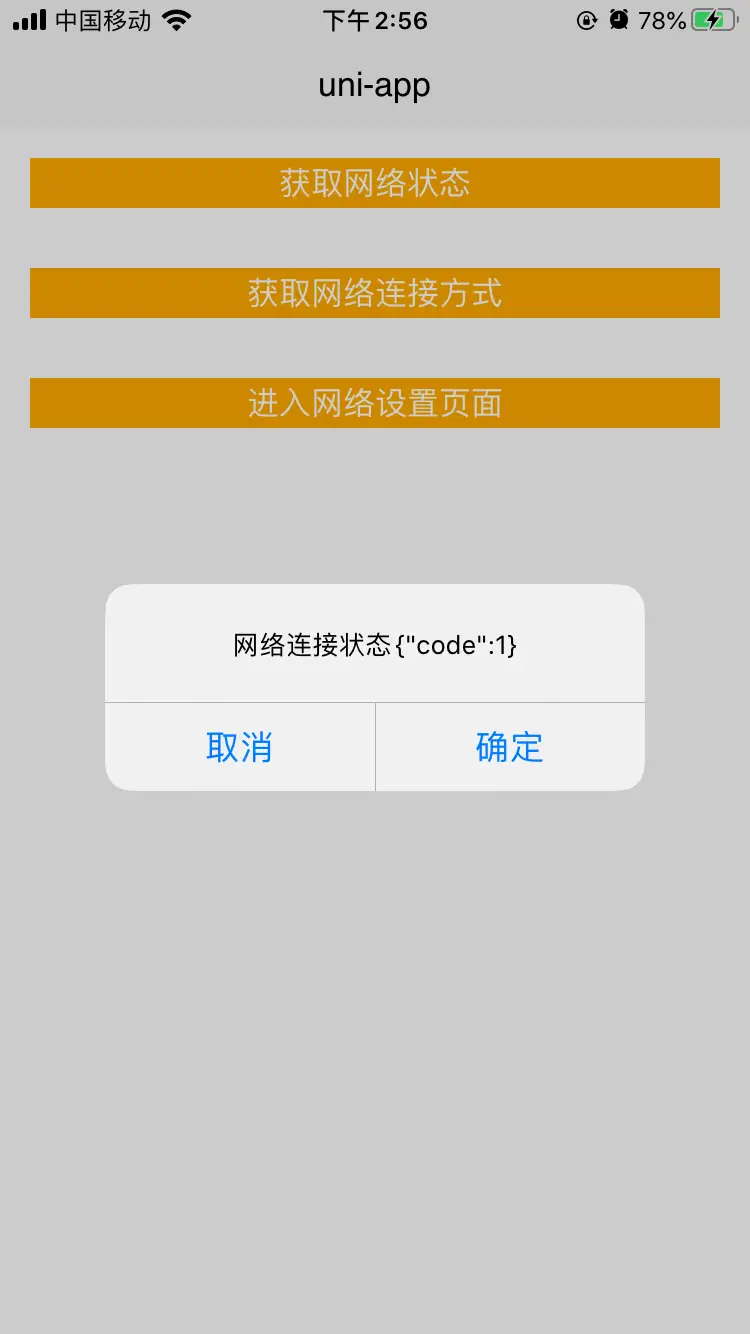Tap 取消 to cancel the dialog
The image size is (750, 1334).
coord(240,747)
